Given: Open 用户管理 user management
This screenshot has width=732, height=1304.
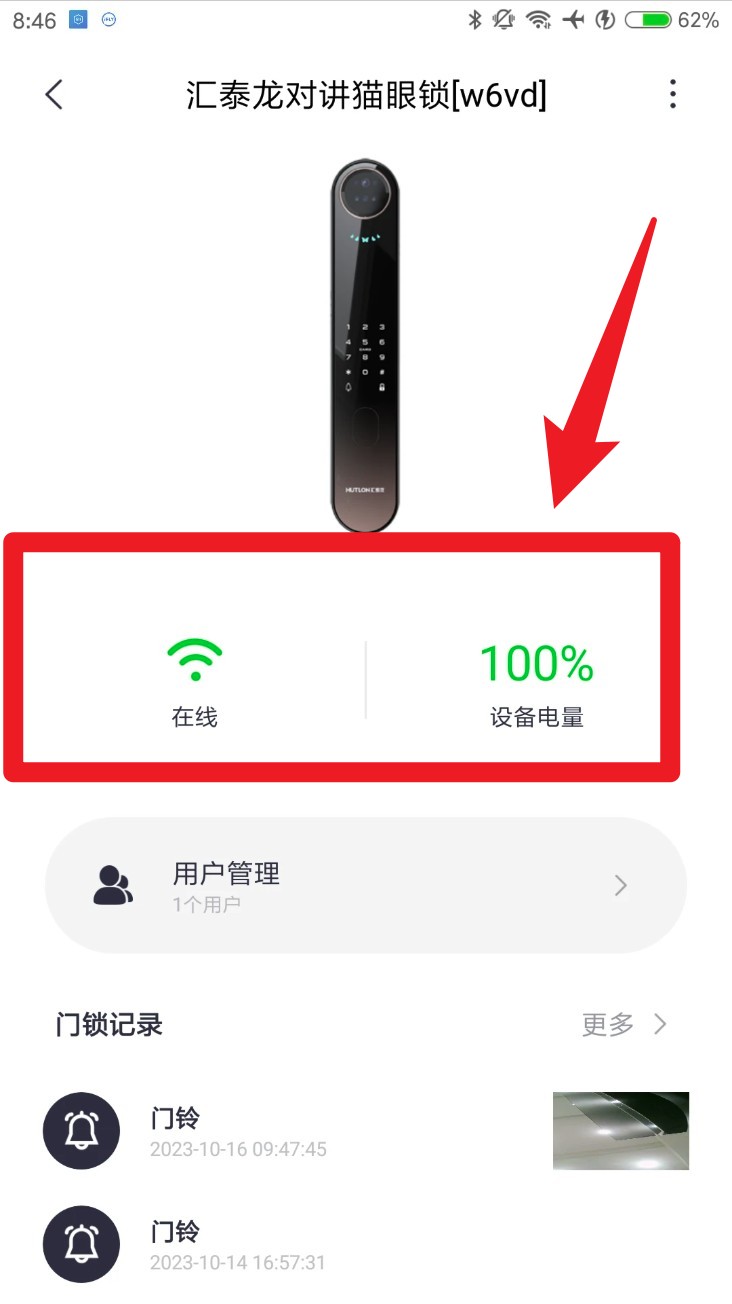Looking at the screenshot, I should 366,885.
